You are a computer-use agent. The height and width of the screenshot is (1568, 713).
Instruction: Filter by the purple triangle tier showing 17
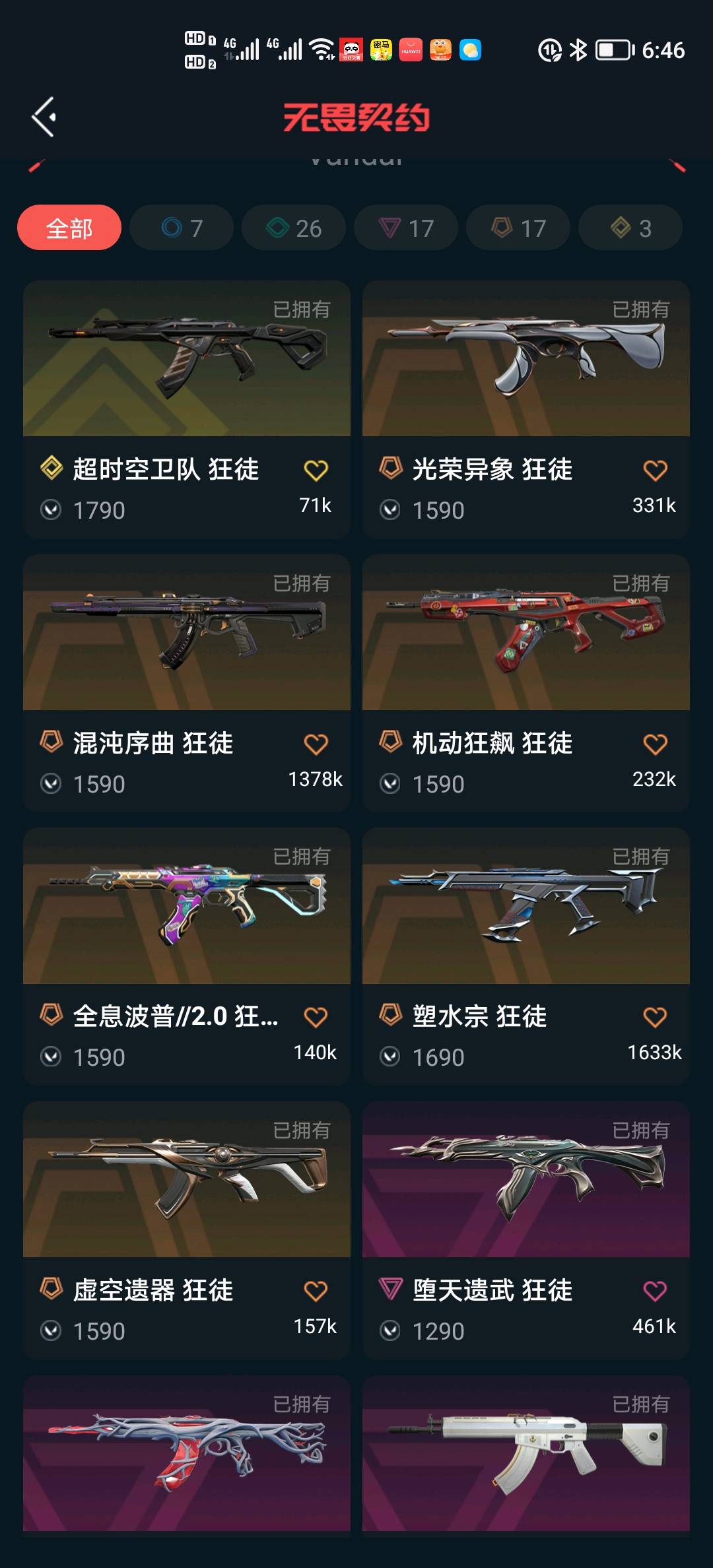[406, 228]
